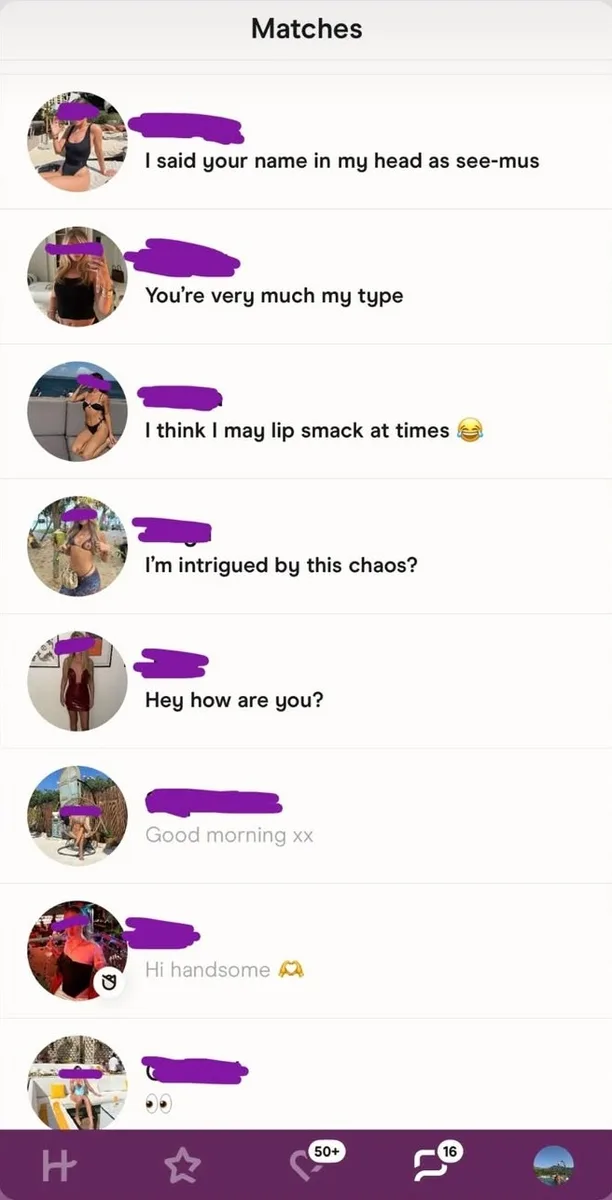Go to the Standouts star tab
The width and height of the screenshot is (612, 1200).
(182, 1165)
